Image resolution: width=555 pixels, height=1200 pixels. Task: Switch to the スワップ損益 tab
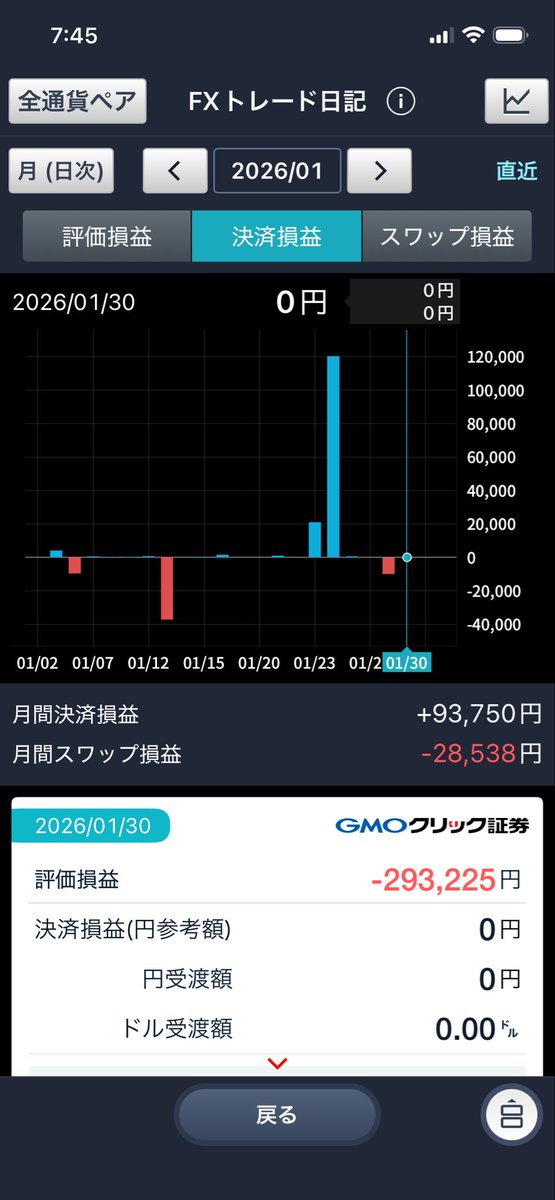[x=447, y=237]
